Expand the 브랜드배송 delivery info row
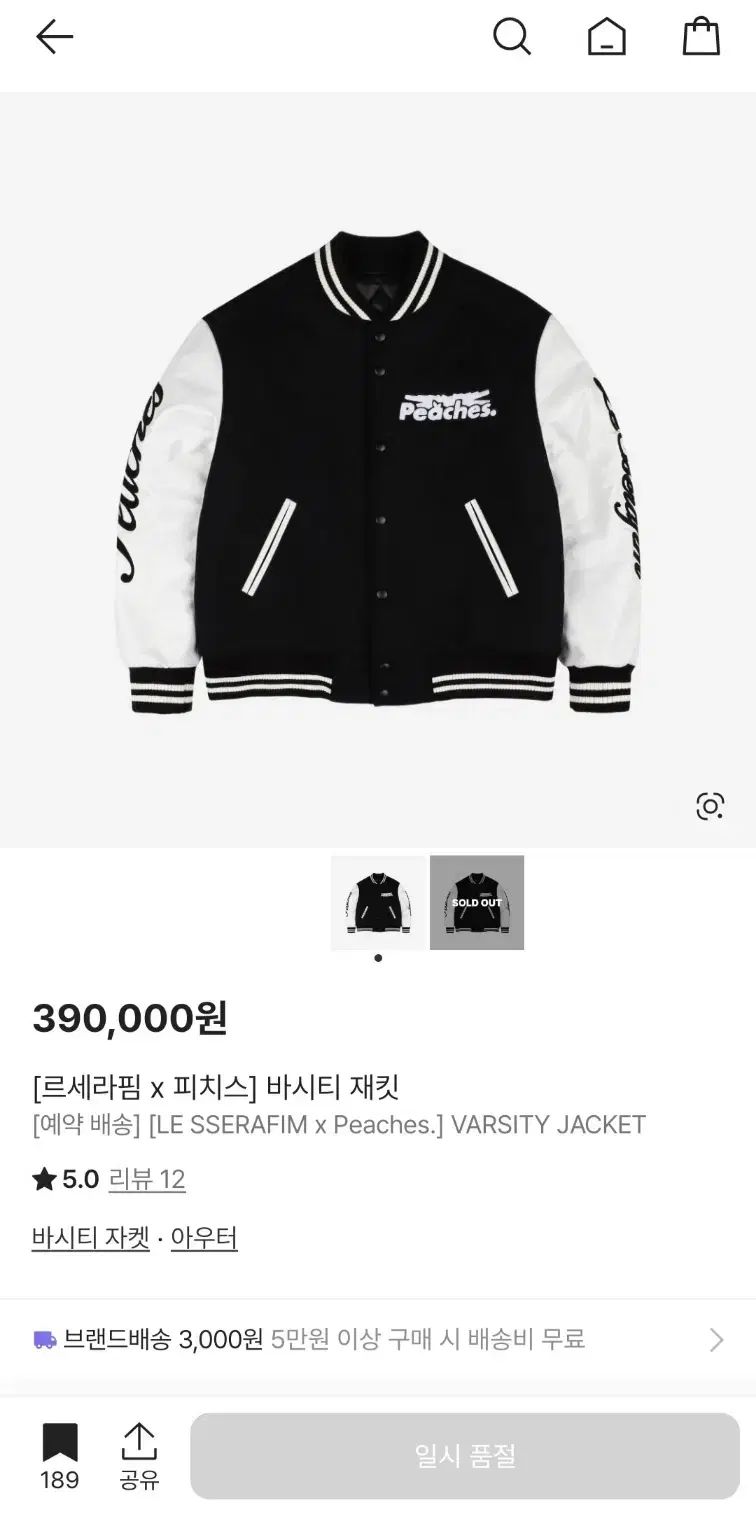This screenshot has width=756, height=1518. click(x=378, y=1339)
